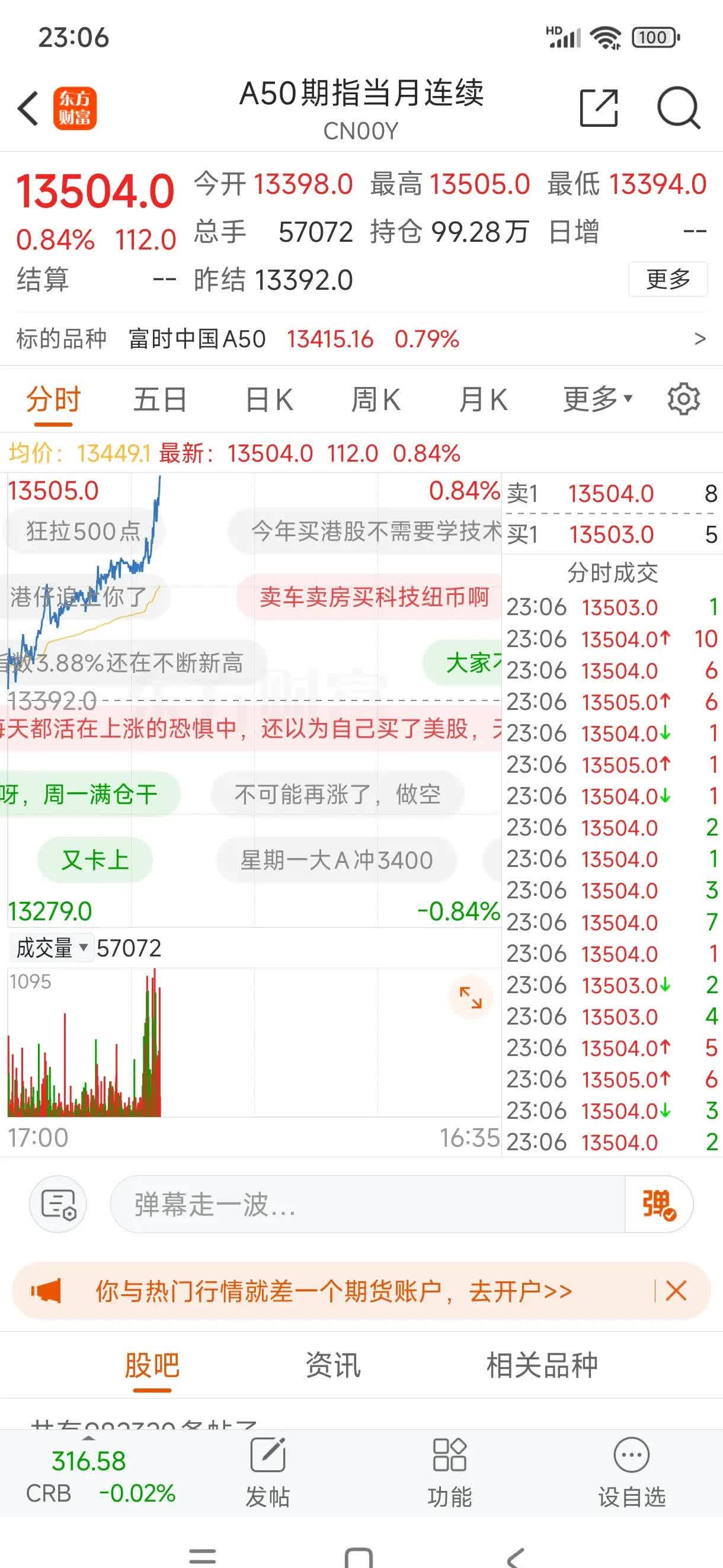Open chart settings gear icon
This screenshot has height=1568, width=723.
click(x=683, y=399)
